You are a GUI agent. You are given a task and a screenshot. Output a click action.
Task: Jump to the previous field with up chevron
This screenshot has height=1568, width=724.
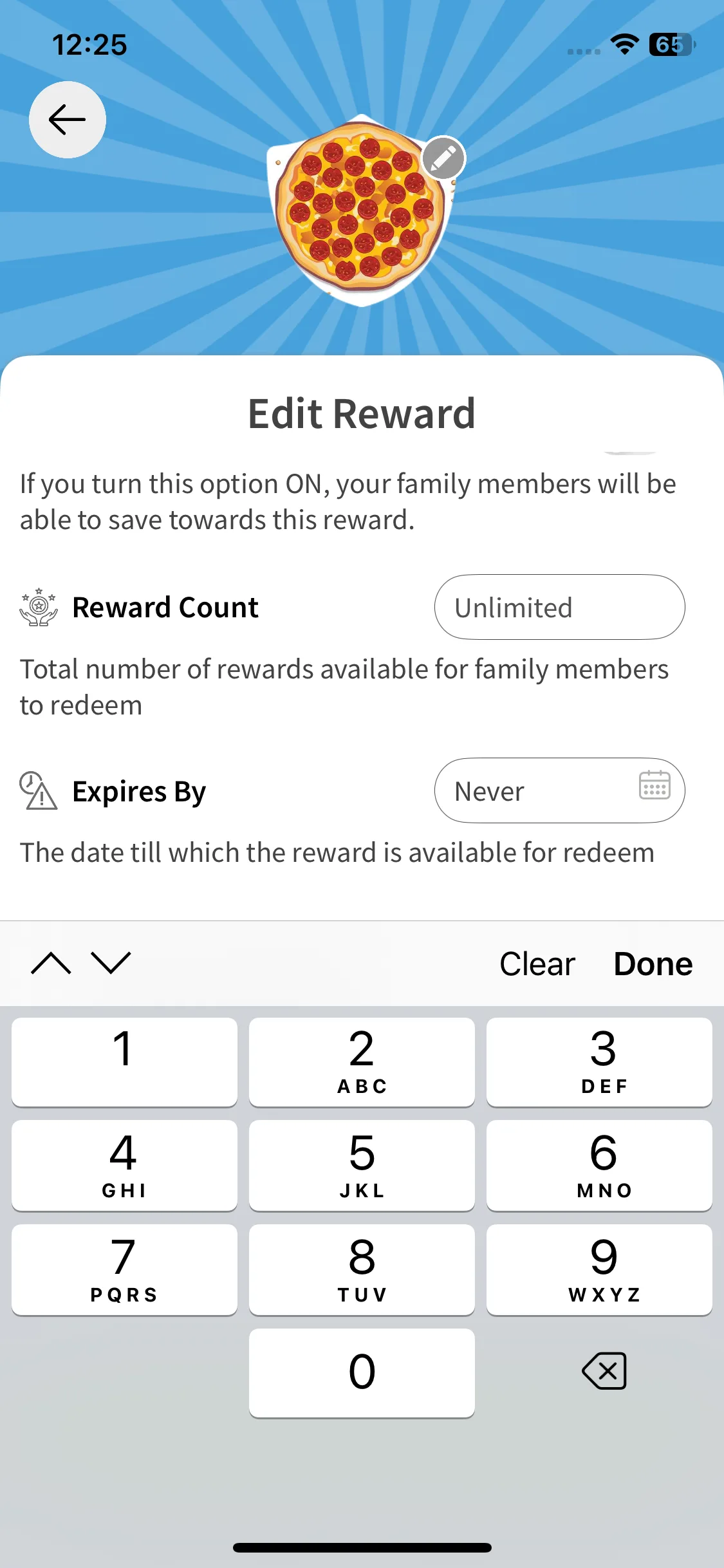51,964
